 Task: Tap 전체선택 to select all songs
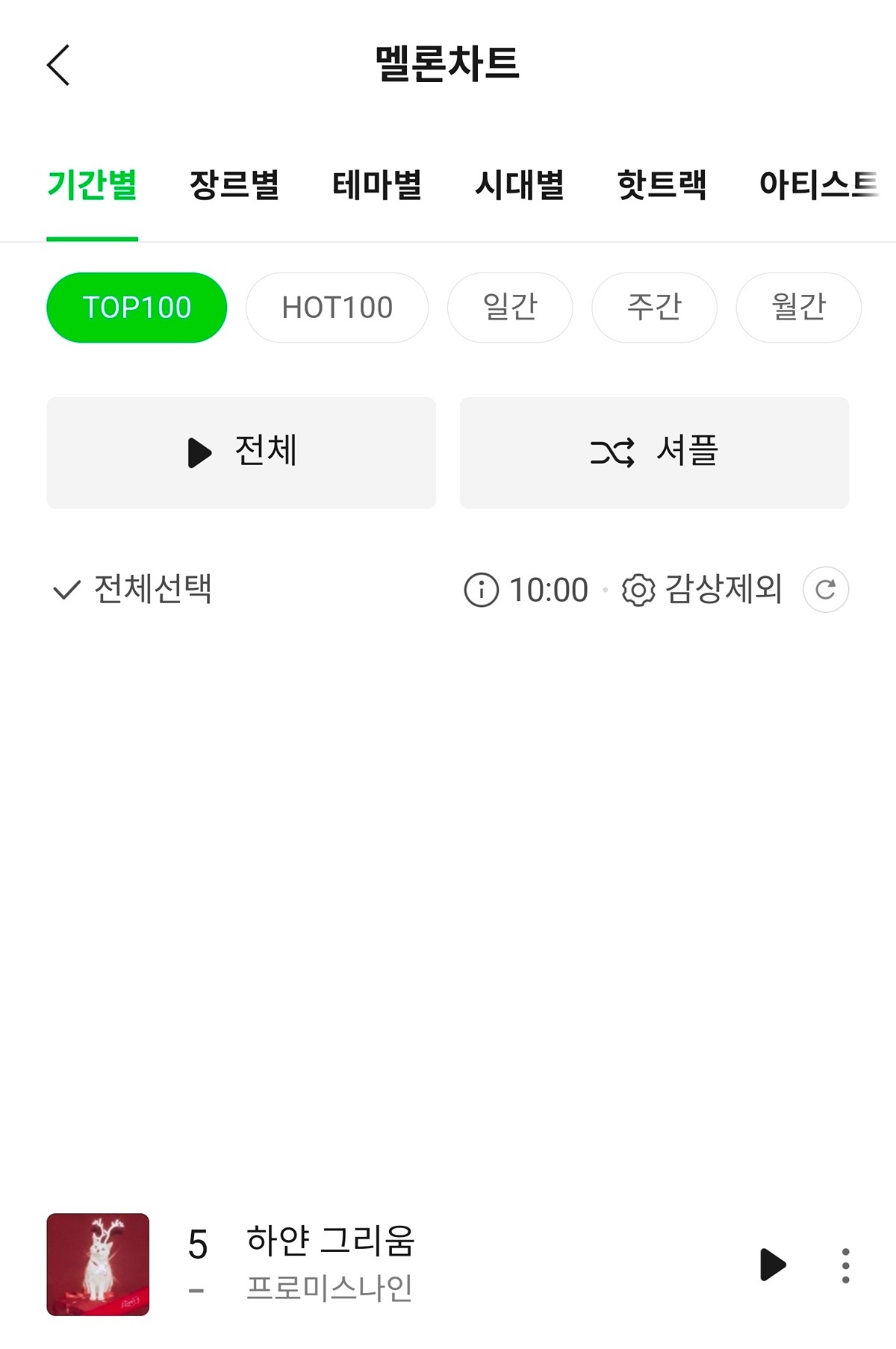(133, 590)
